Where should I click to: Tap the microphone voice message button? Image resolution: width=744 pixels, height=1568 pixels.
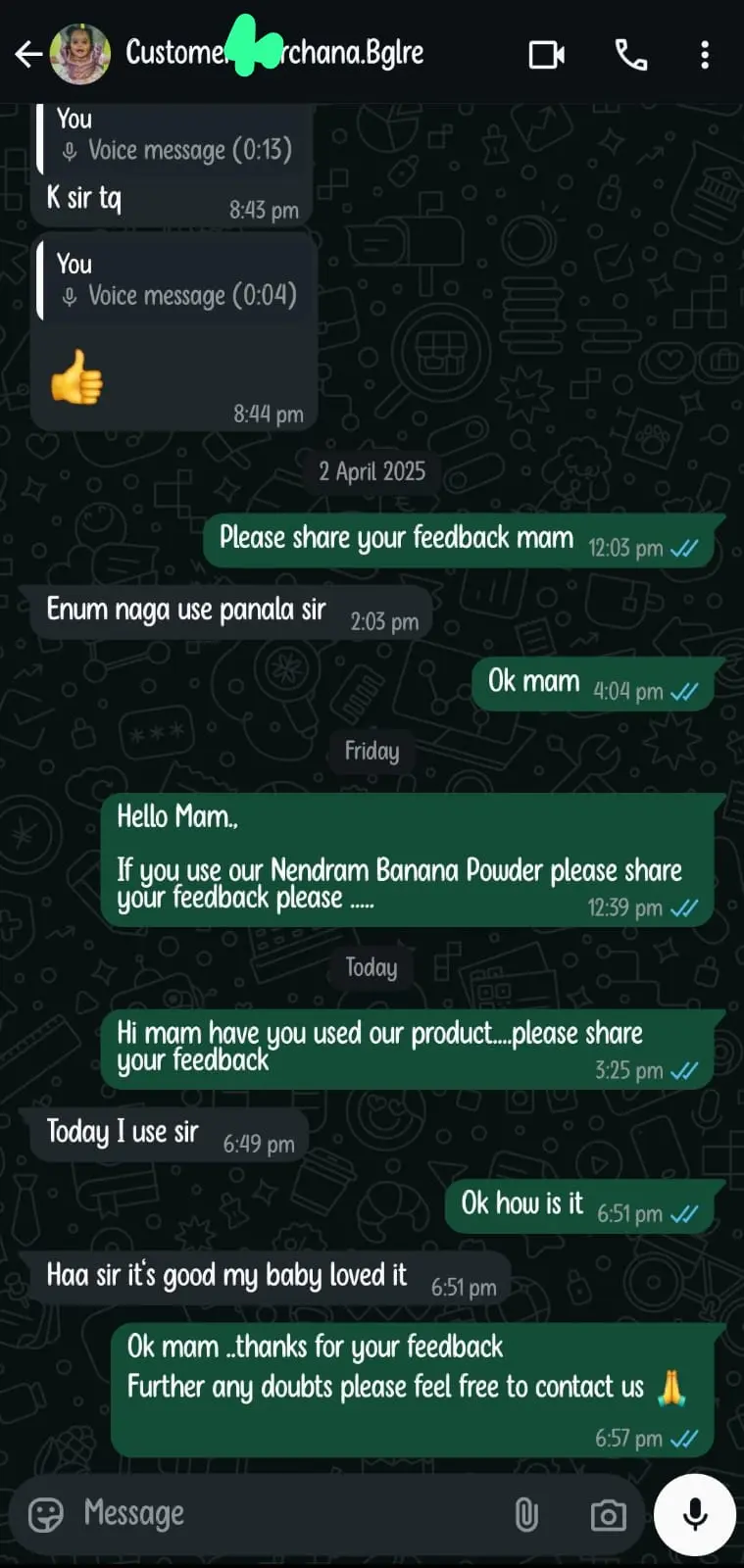tap(695, 1514)
